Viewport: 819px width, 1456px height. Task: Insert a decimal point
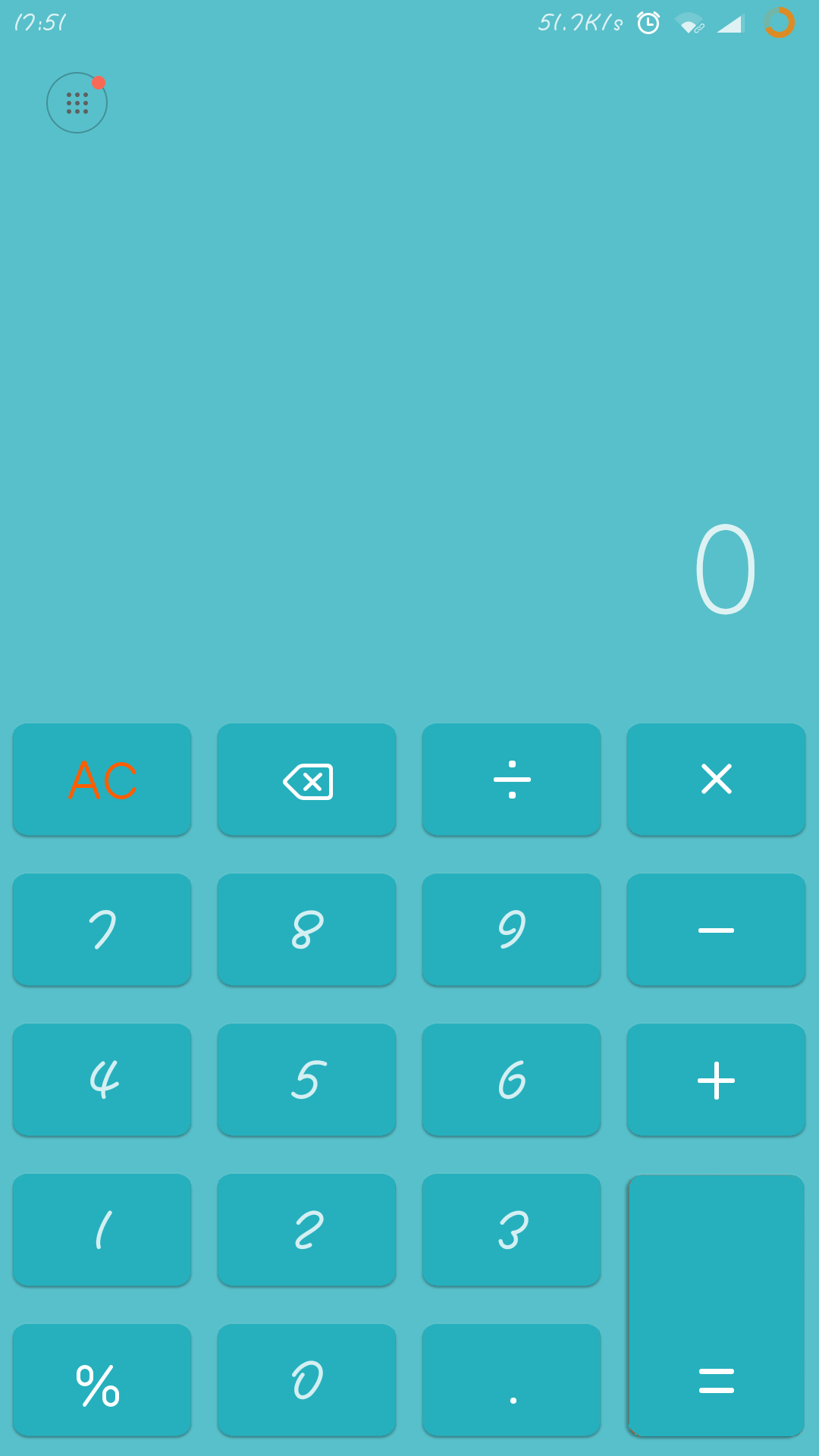click(x=512, y=1380)
